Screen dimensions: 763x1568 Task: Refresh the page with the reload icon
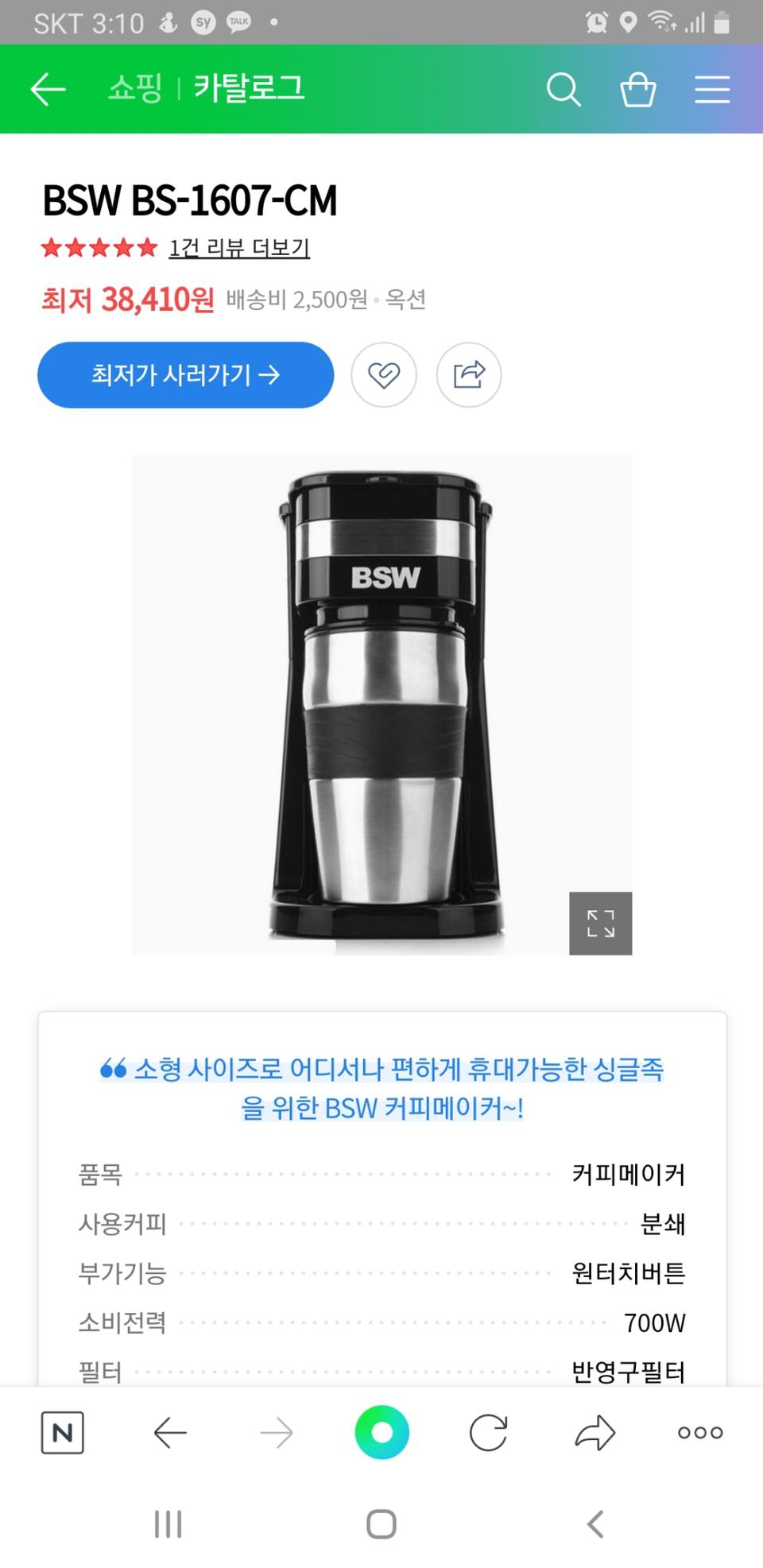tap(488, 1432)
